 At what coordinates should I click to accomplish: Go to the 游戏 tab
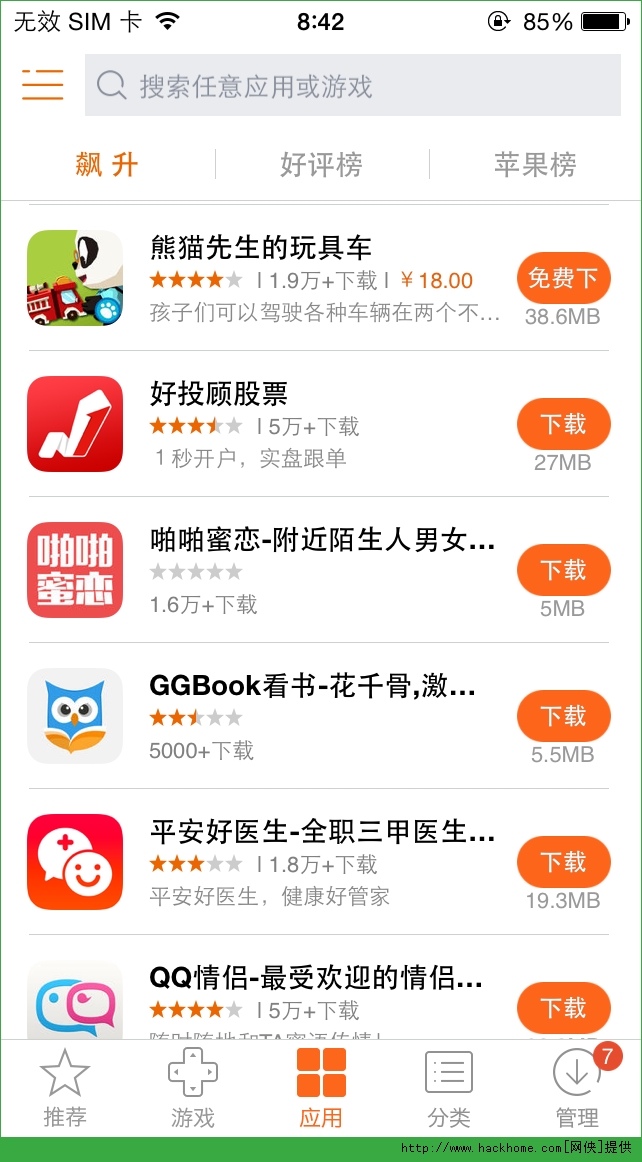pyautogui.click(x=192, y=1088)
